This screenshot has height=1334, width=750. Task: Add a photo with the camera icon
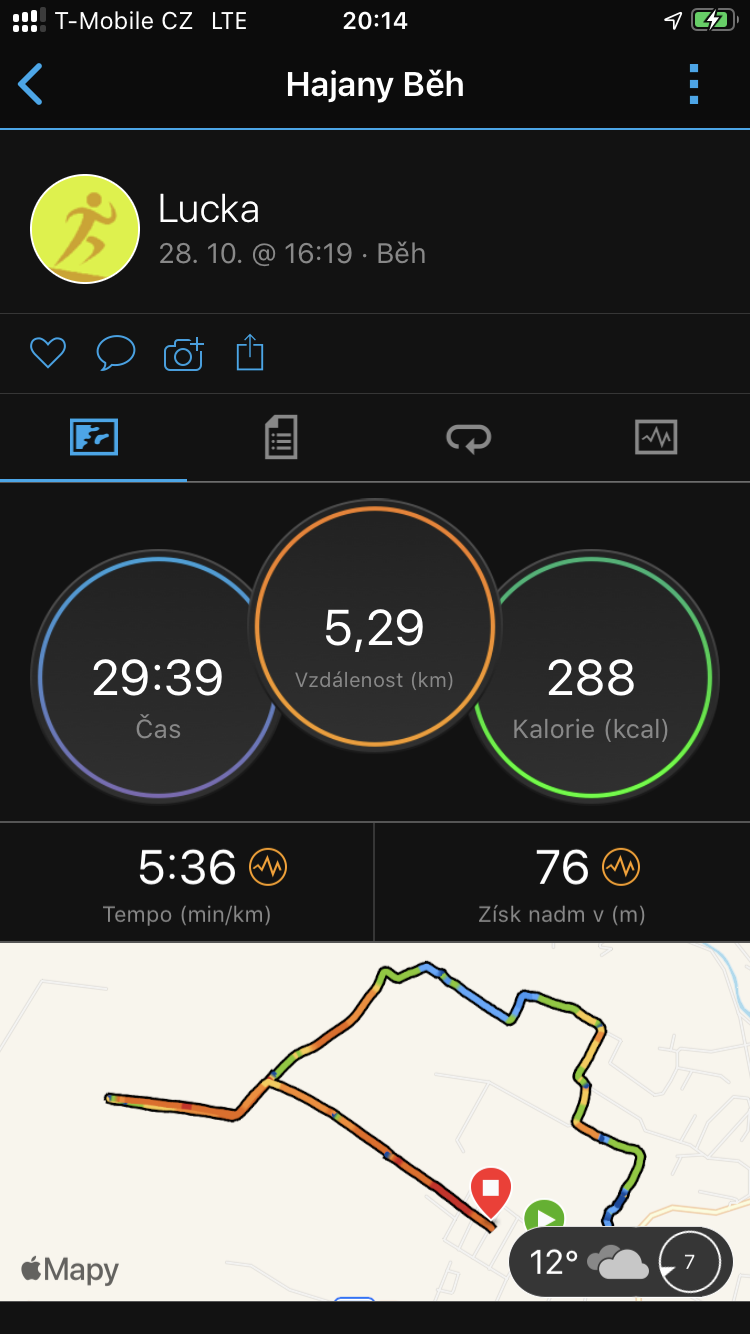183,353
